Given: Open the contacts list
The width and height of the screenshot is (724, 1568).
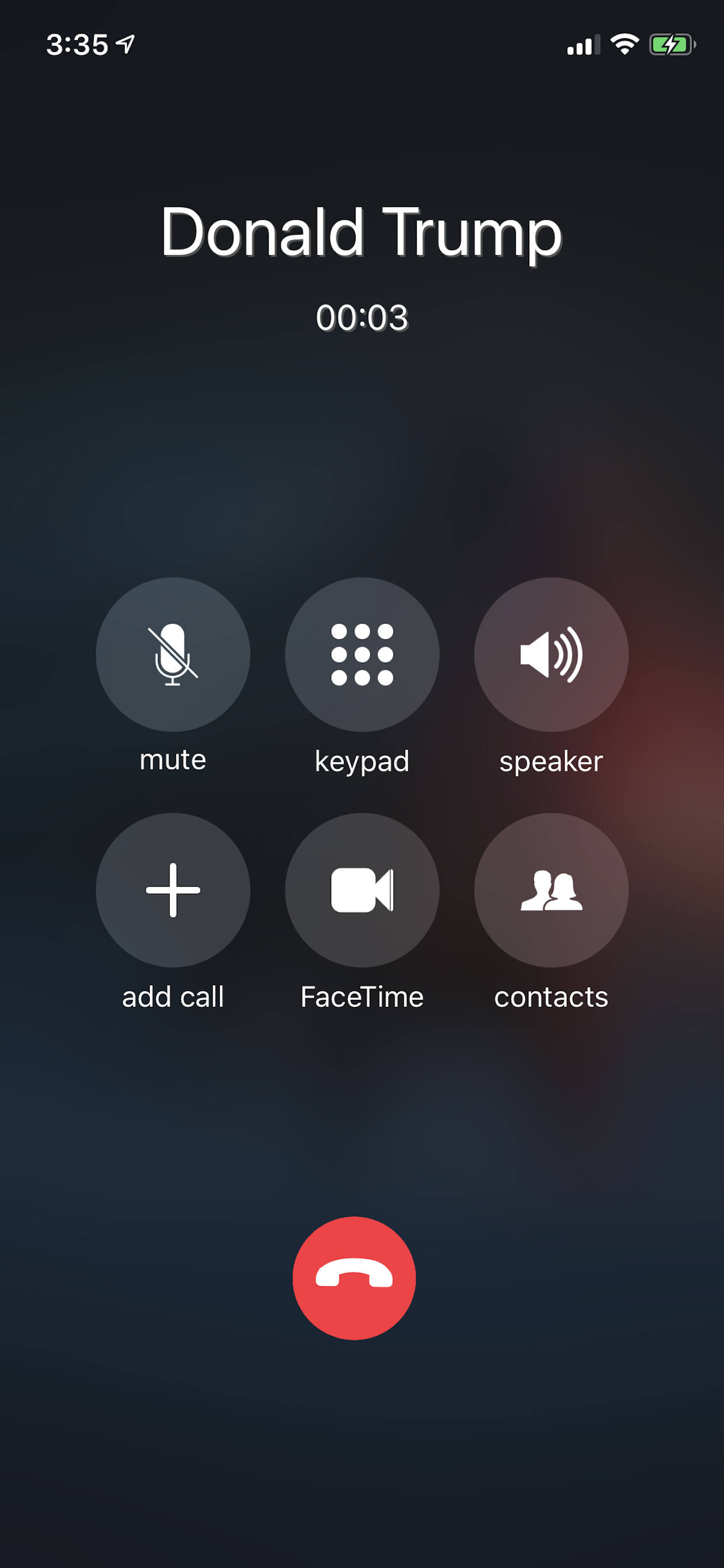Looking at the screenshot, I should 551,890.
